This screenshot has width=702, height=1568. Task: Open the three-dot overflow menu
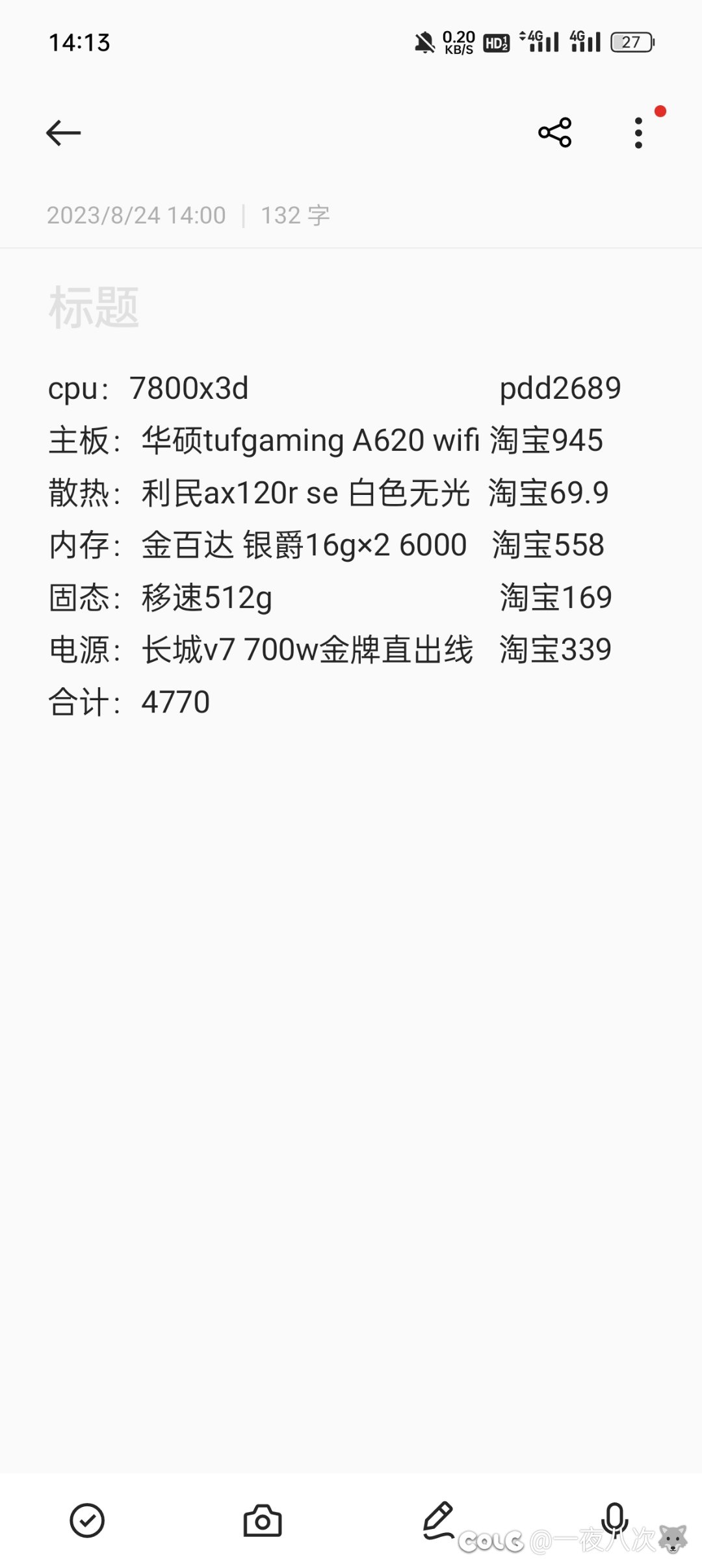(x=638, y=133)
